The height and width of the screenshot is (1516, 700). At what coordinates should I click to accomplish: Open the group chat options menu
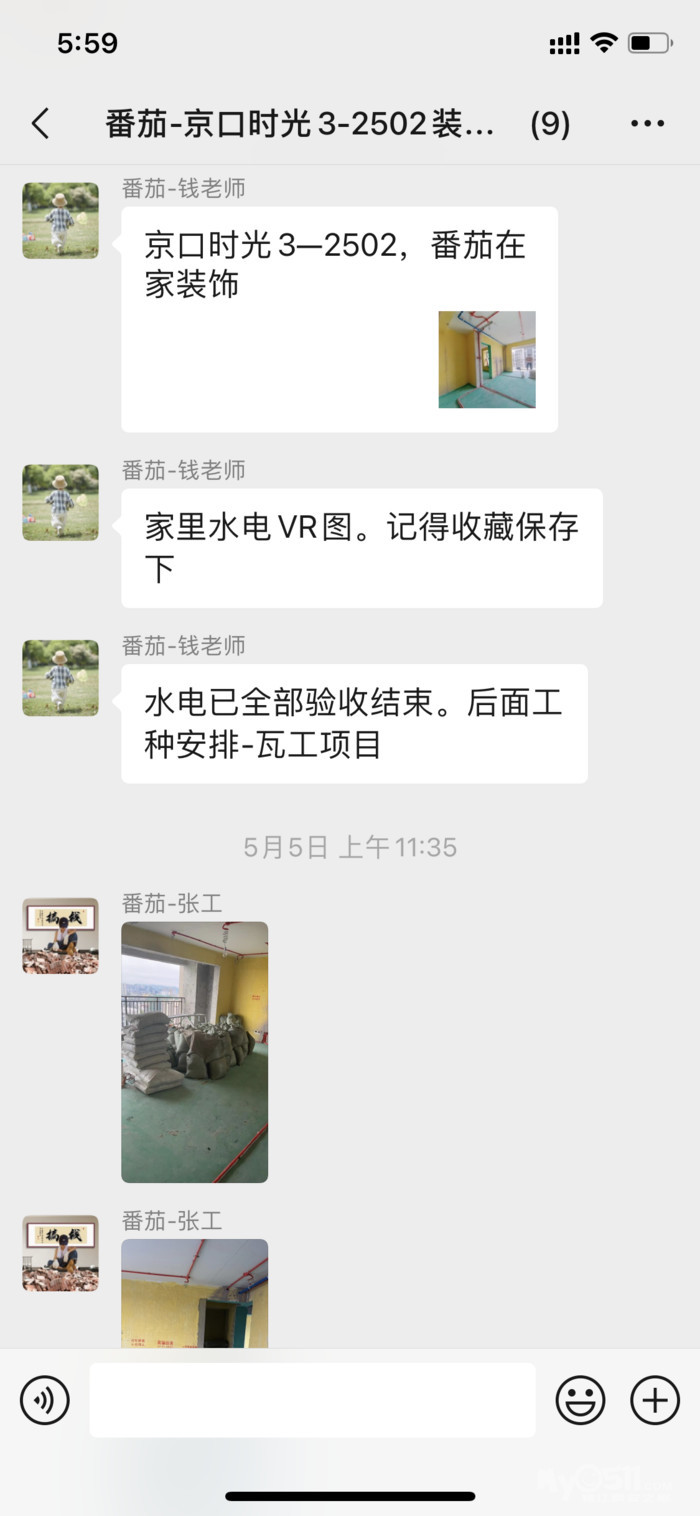[x=647, y=124]
